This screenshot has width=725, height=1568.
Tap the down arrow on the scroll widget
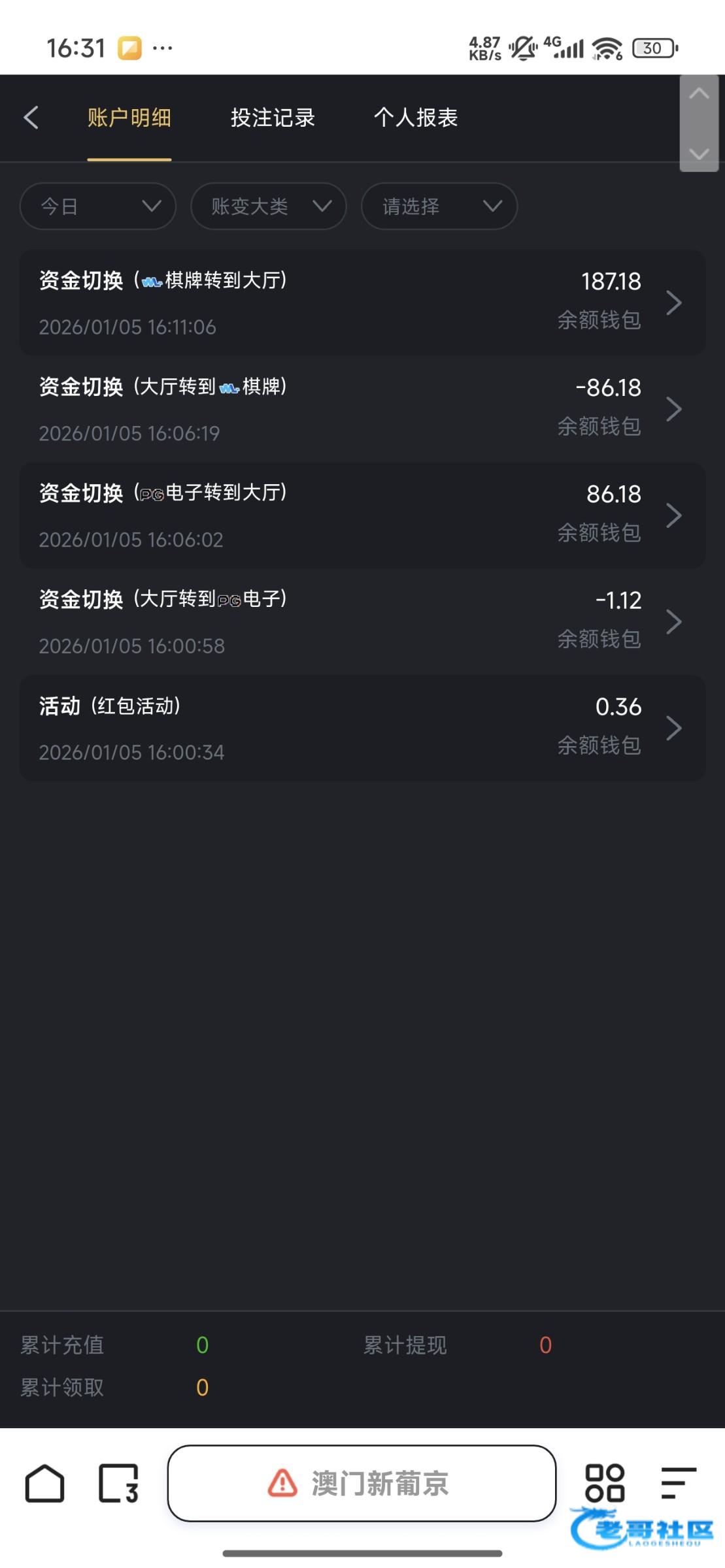point(699,154)
